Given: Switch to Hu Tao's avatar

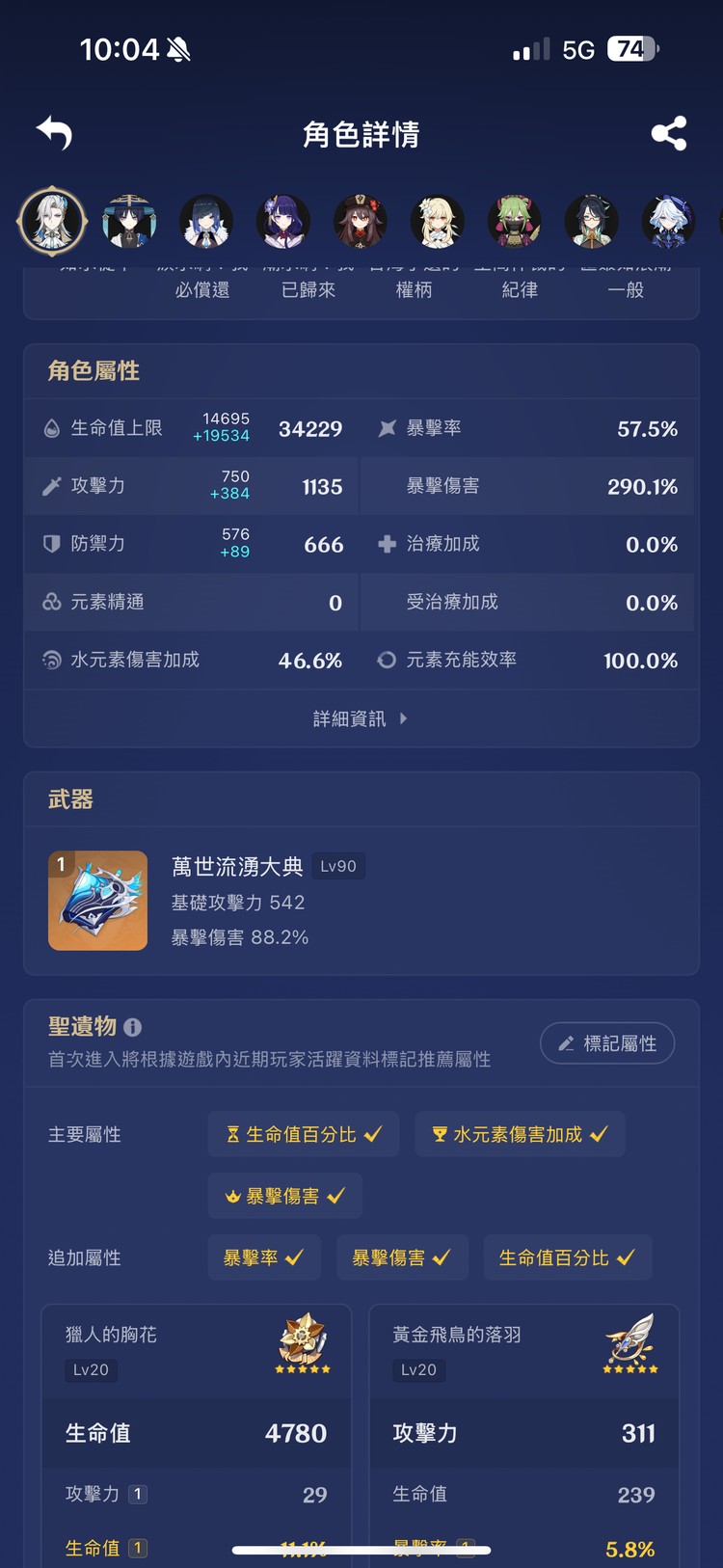Looking at the screenshot, I should tap(361, 221).
